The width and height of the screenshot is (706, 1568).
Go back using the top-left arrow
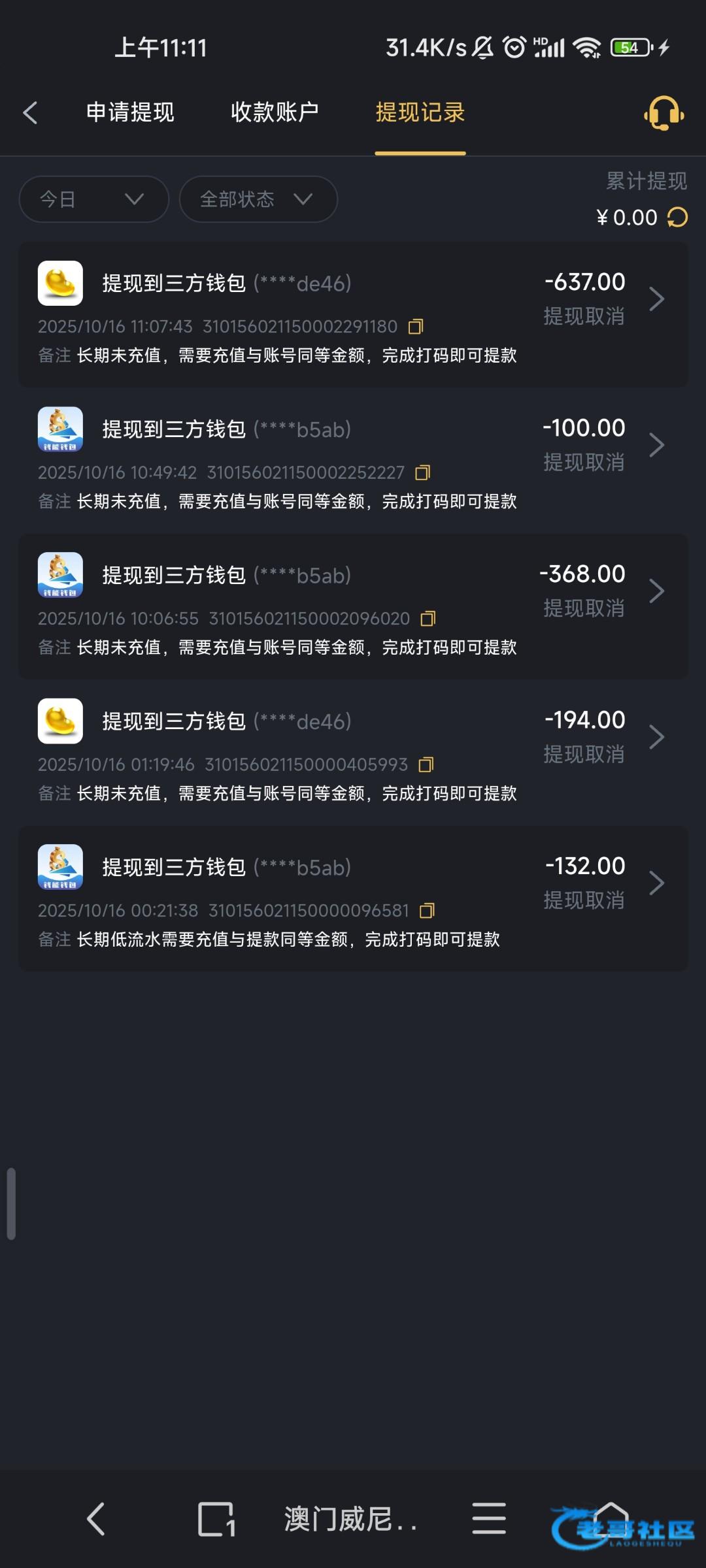pyautogui.click(x=30, y=112)
